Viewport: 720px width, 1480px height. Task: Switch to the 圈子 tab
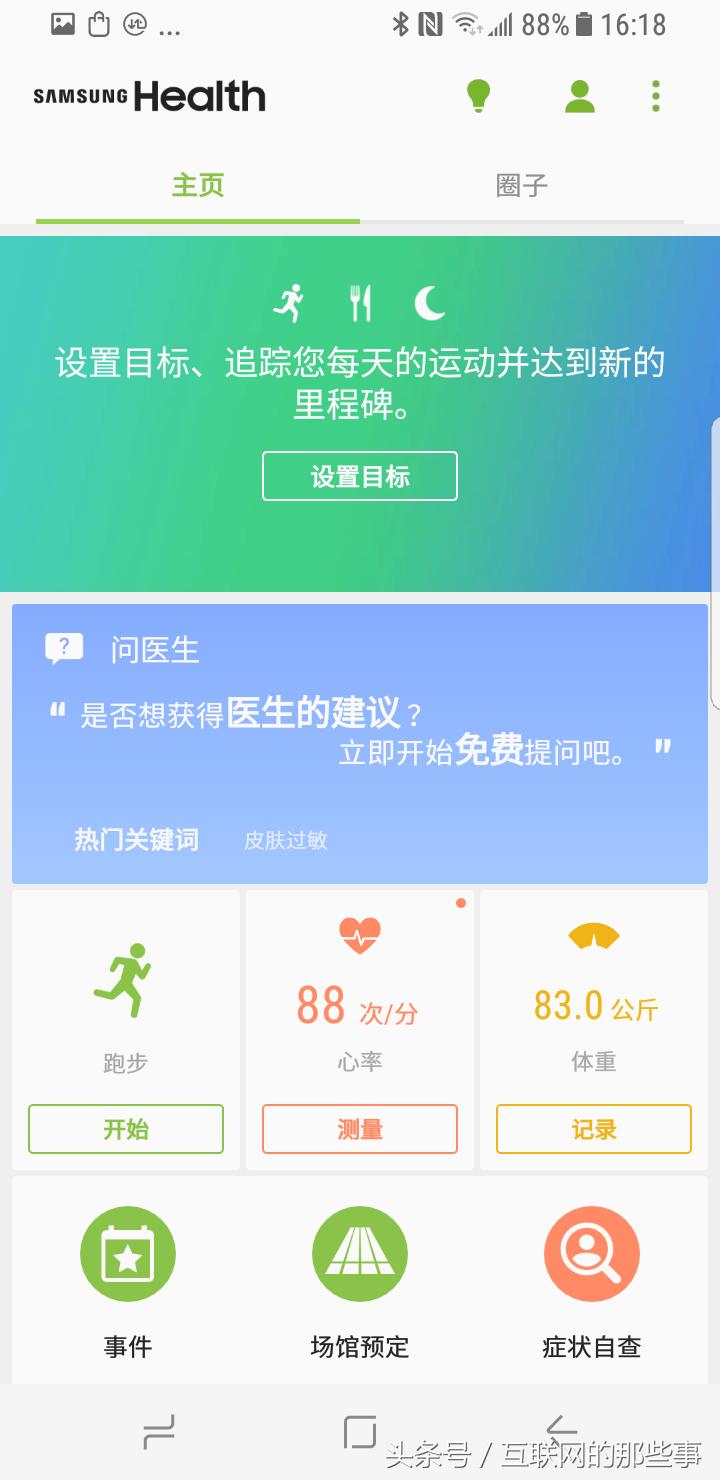(521, 185)
